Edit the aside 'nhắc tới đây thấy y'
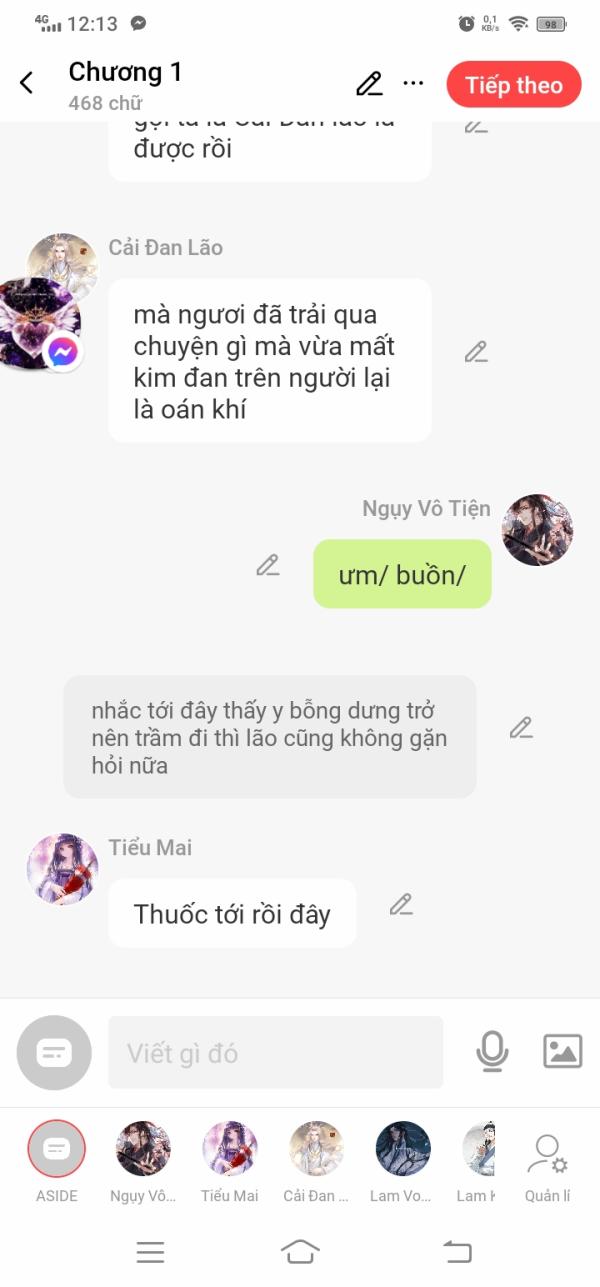 coord(521,728)
